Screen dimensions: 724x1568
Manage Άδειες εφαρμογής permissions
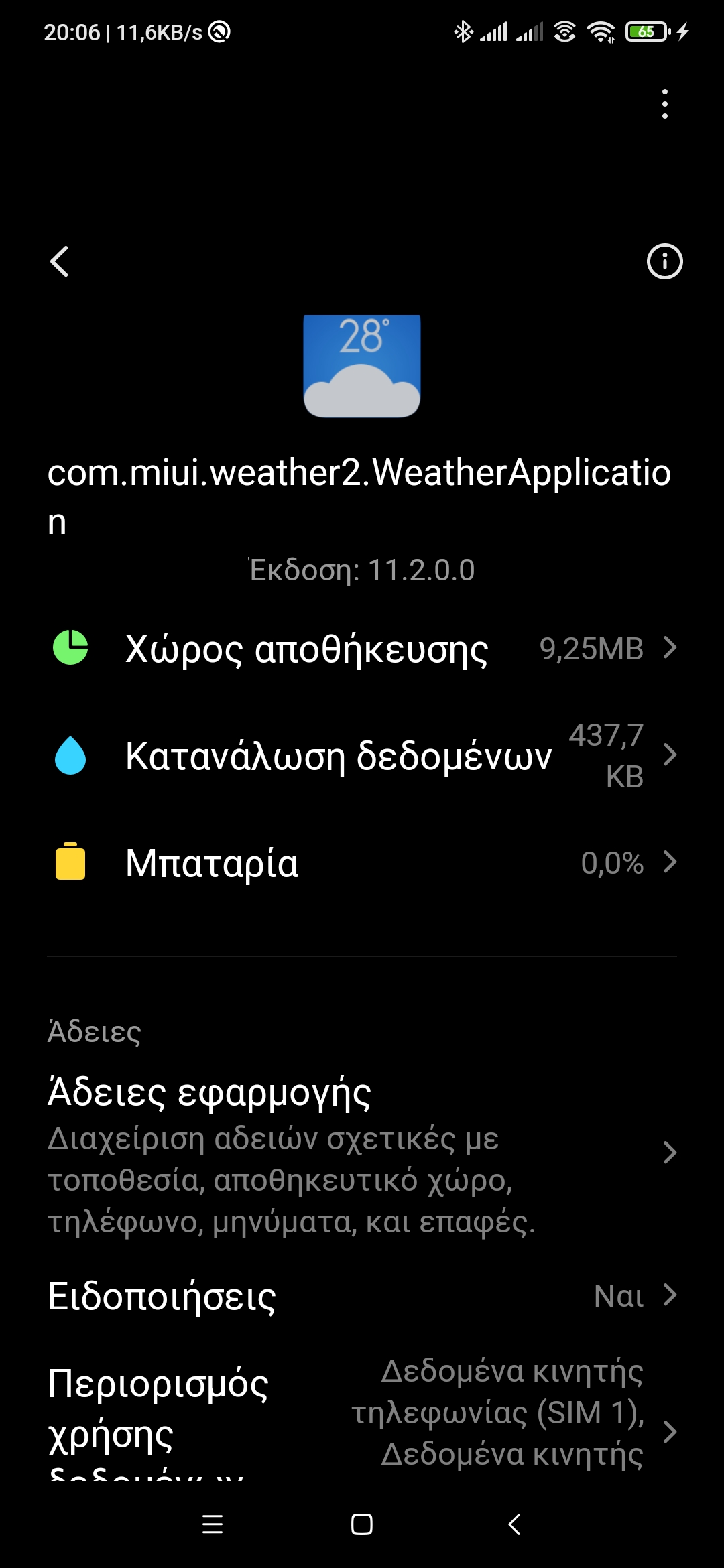(362, 1154)
